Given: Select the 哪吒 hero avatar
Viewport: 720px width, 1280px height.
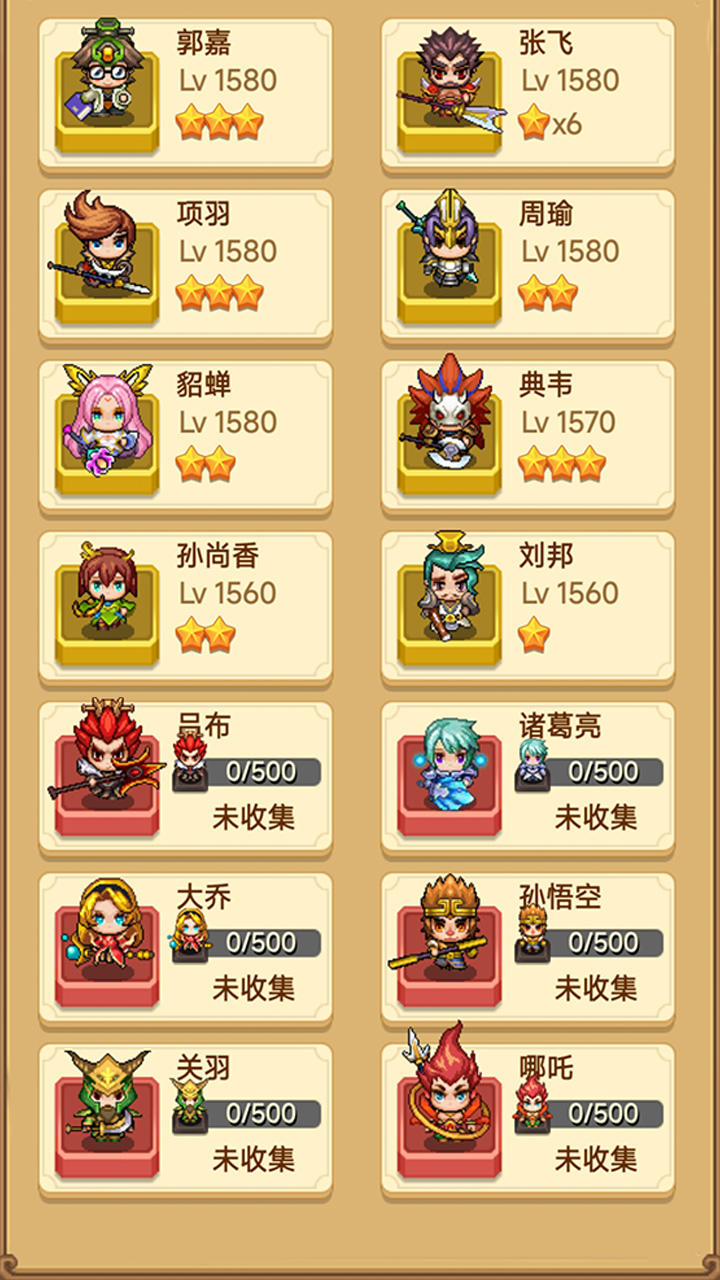Looking at the screenshot, I should point(448,1110).
